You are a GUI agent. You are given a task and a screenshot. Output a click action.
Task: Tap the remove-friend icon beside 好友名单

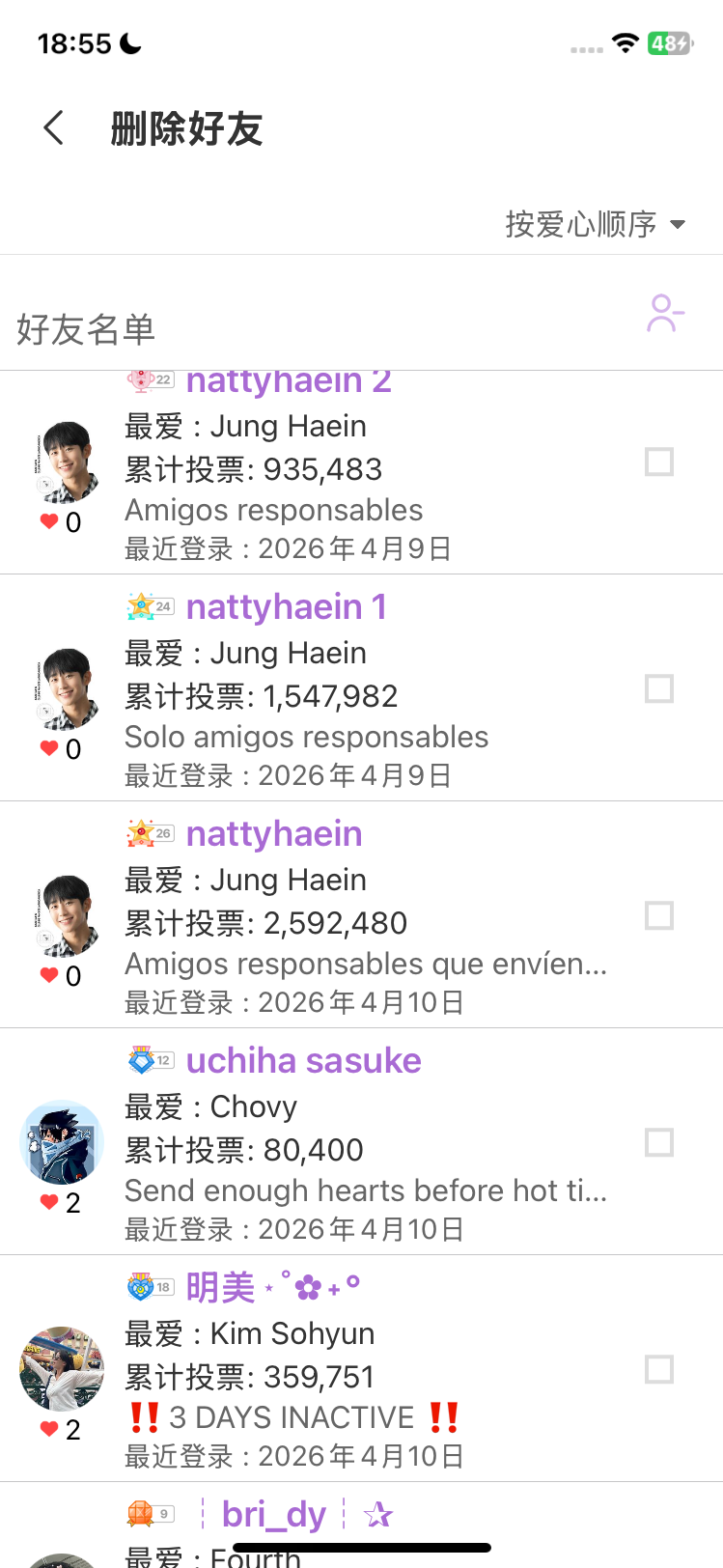pyautogui.click(x=665, y=314)
